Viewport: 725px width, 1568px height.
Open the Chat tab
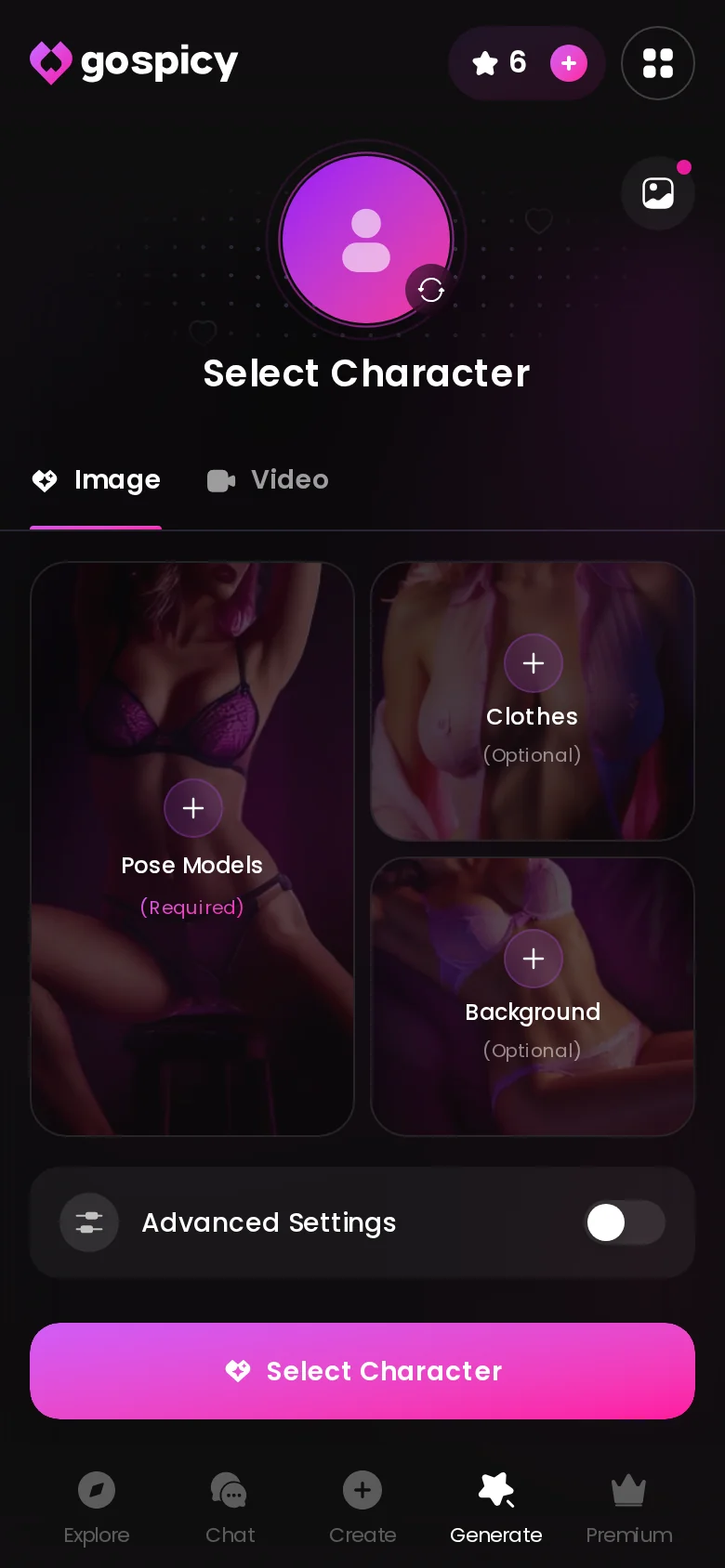tap(230, 1509)
